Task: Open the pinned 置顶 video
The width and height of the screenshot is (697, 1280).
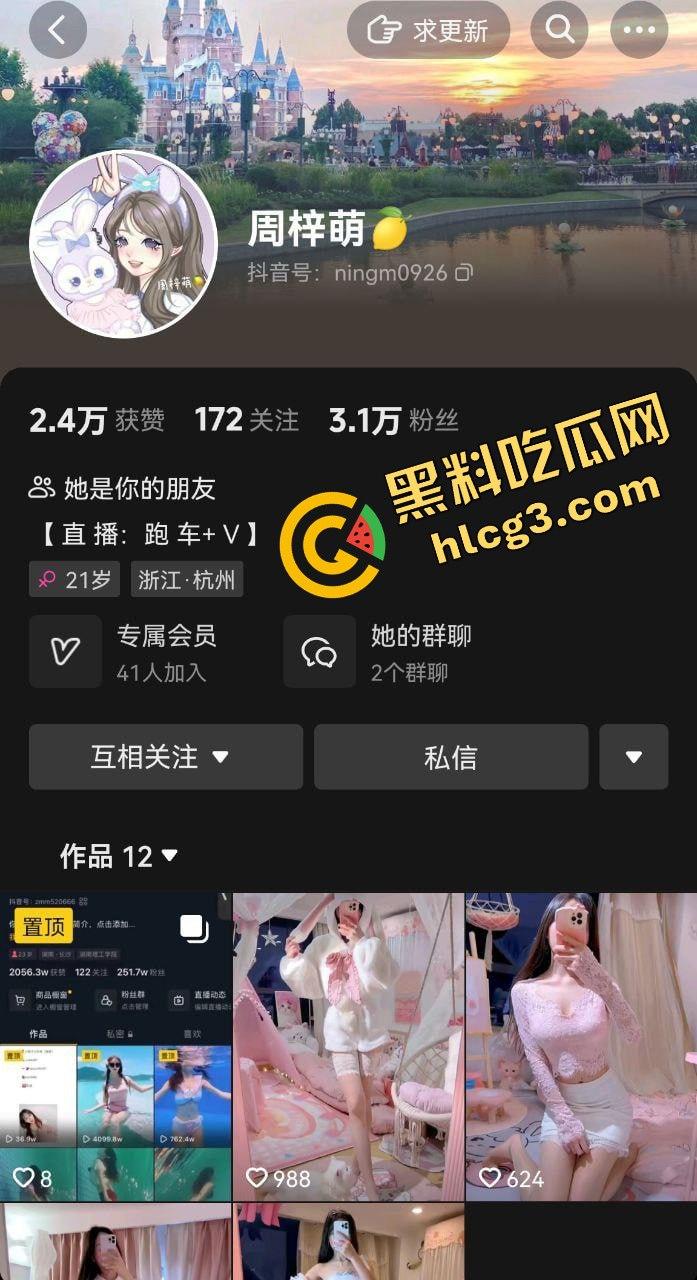Action: coord(115,1045)
